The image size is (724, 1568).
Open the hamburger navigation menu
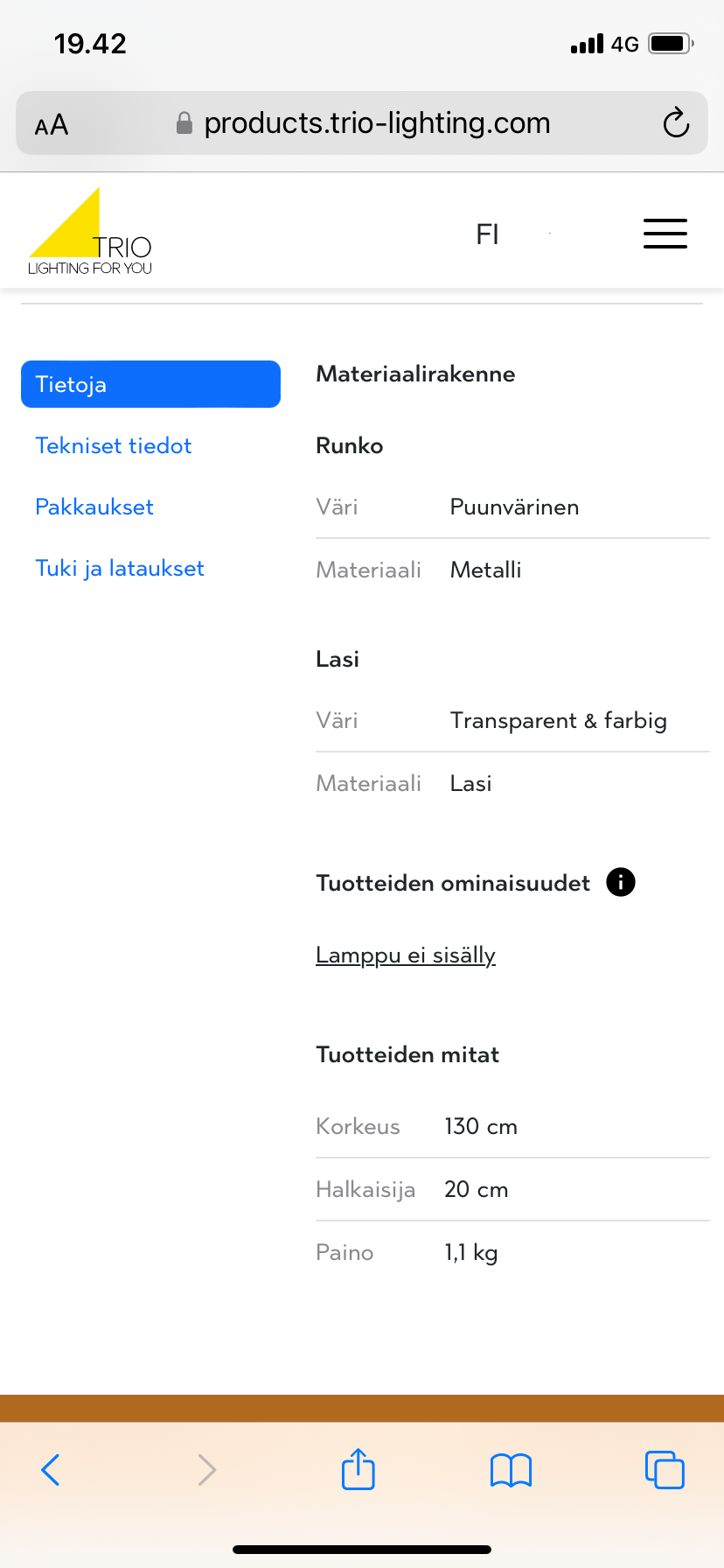point(665,233)
